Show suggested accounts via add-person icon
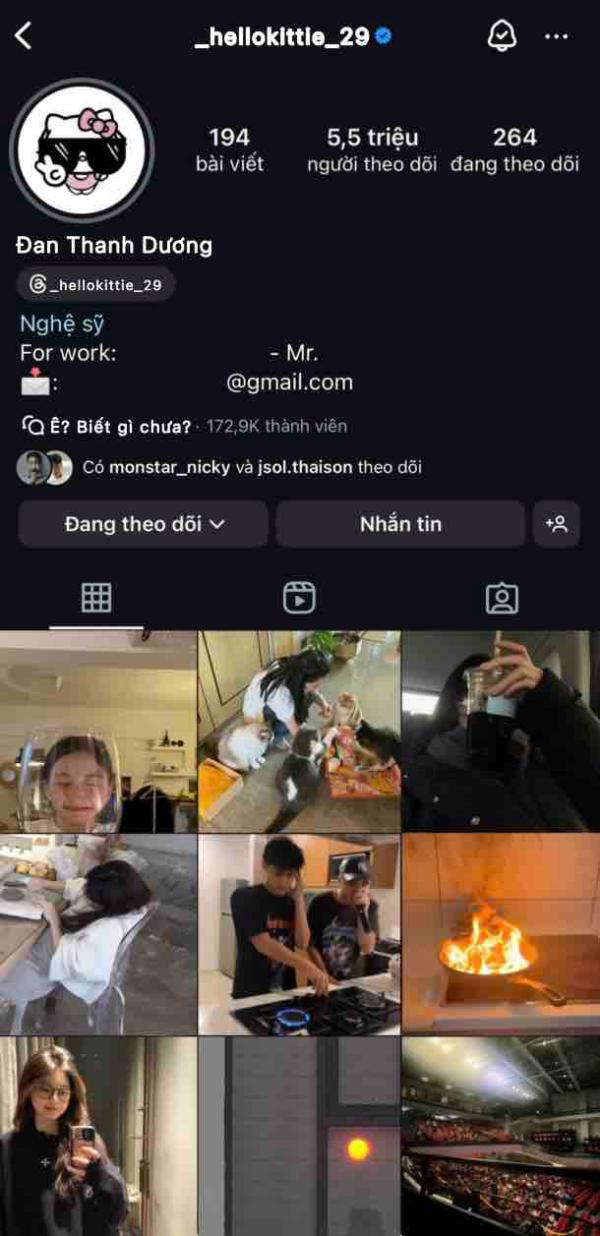This screenshot has width=600, height=1236. coord(556,524)
